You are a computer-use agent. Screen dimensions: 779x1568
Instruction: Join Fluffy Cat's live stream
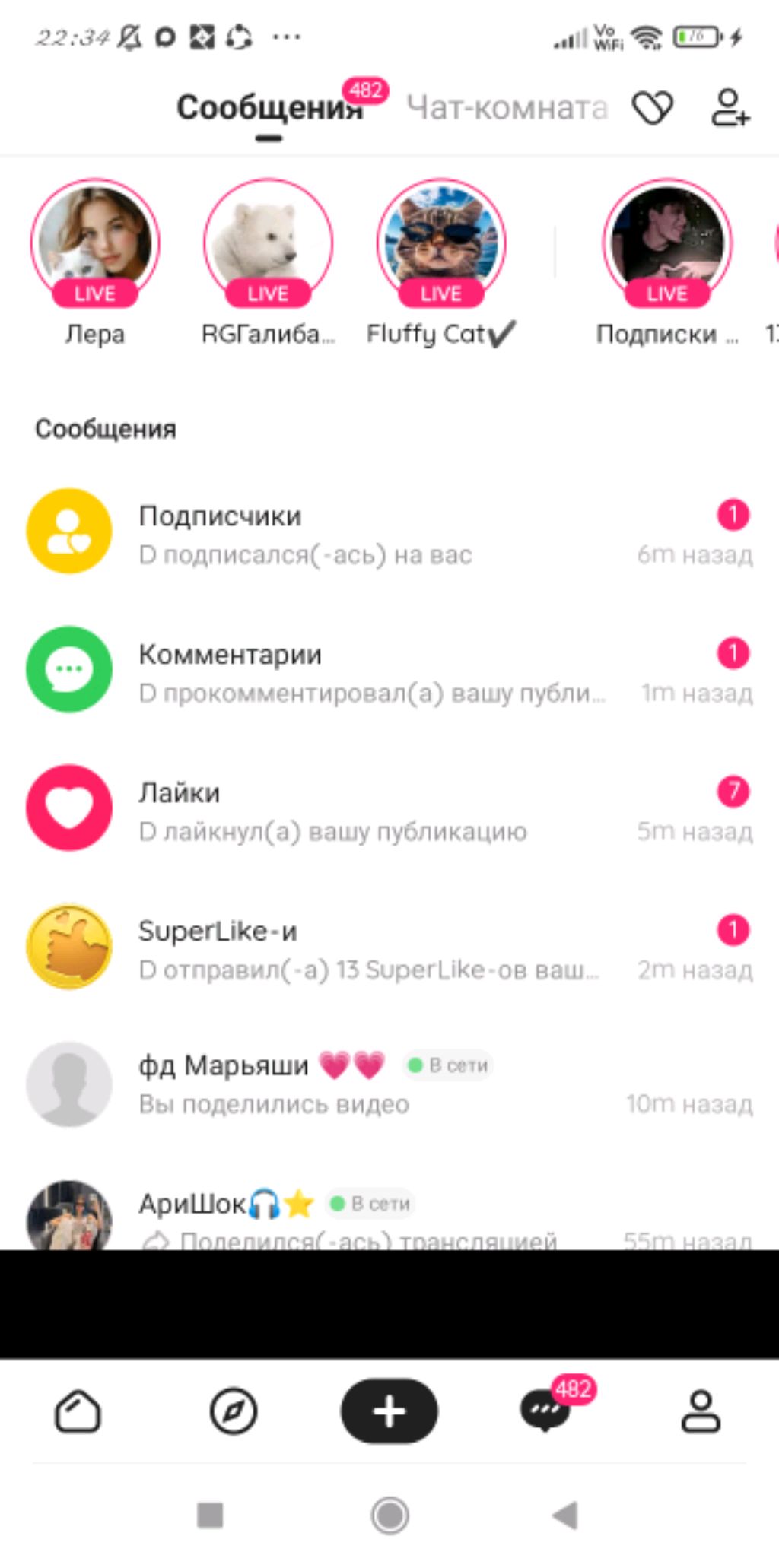click(x=441, y=243)
